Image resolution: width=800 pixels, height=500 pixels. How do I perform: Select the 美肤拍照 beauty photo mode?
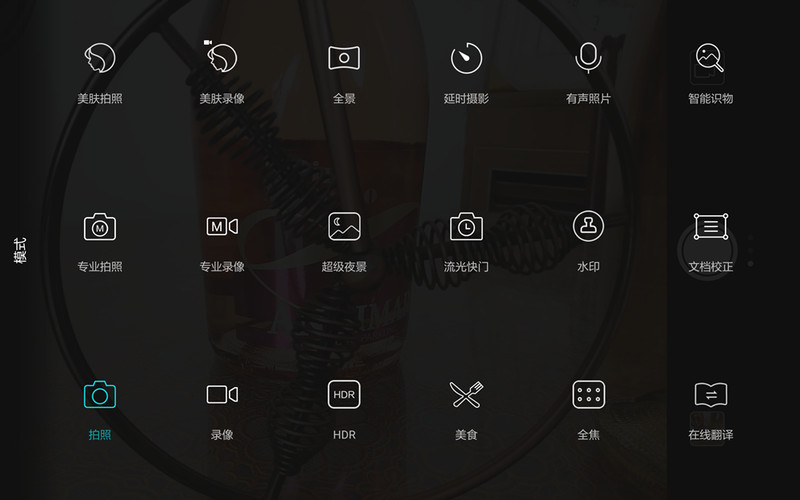100,60
